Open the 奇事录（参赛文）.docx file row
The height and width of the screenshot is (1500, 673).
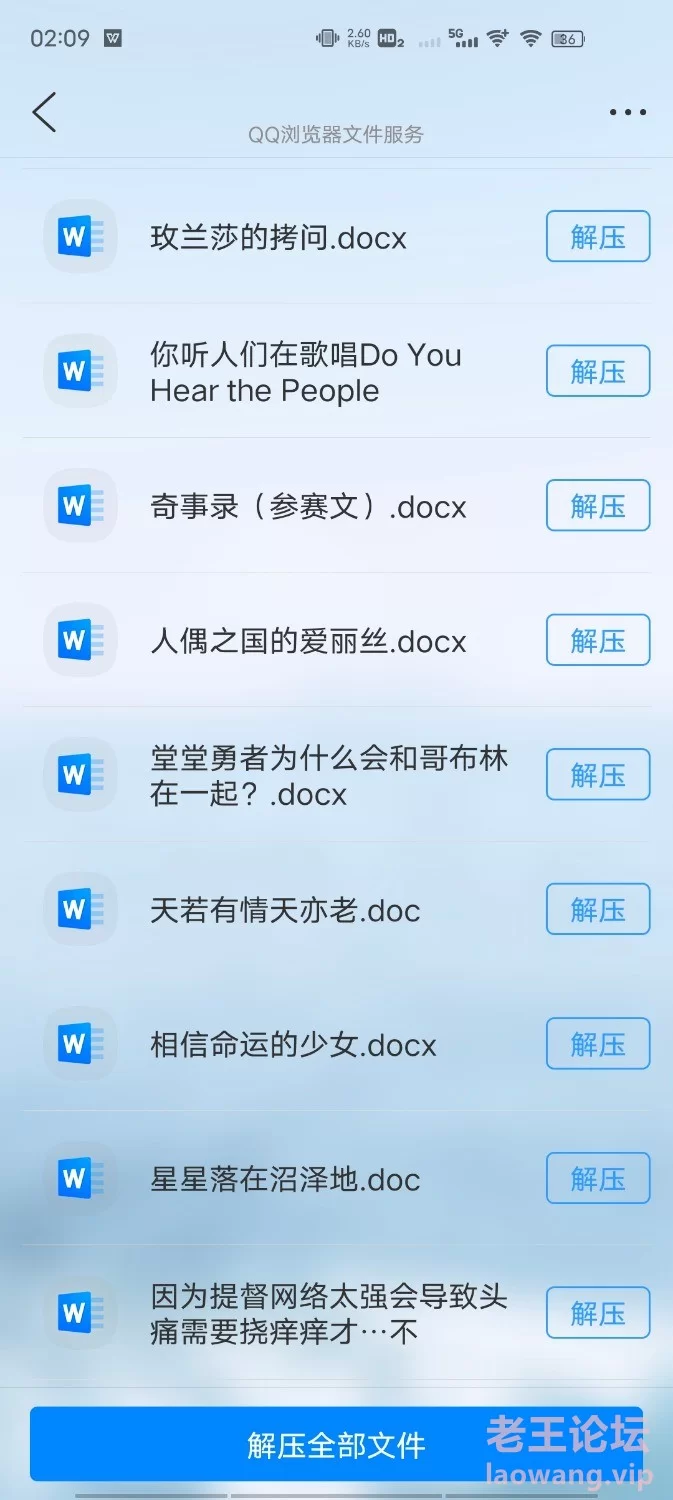(x=308, y=507)
